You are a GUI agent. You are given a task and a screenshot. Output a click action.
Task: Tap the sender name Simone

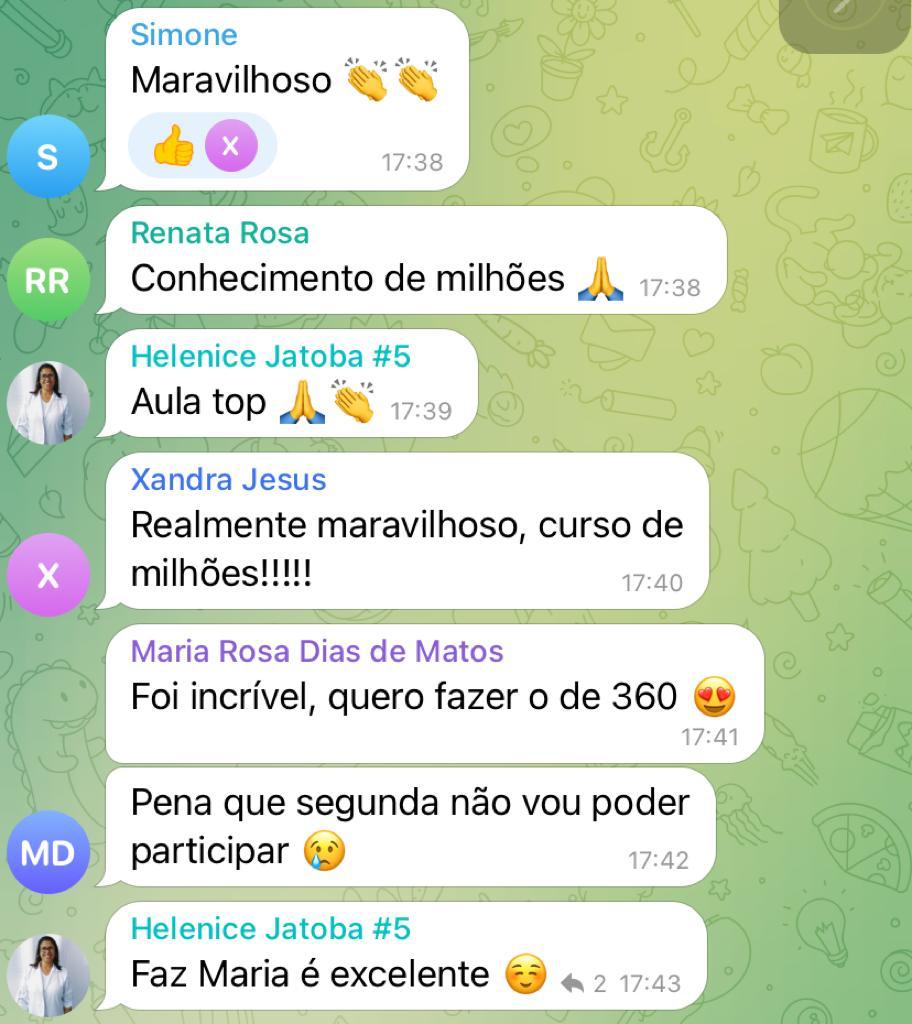click(184, 34)
